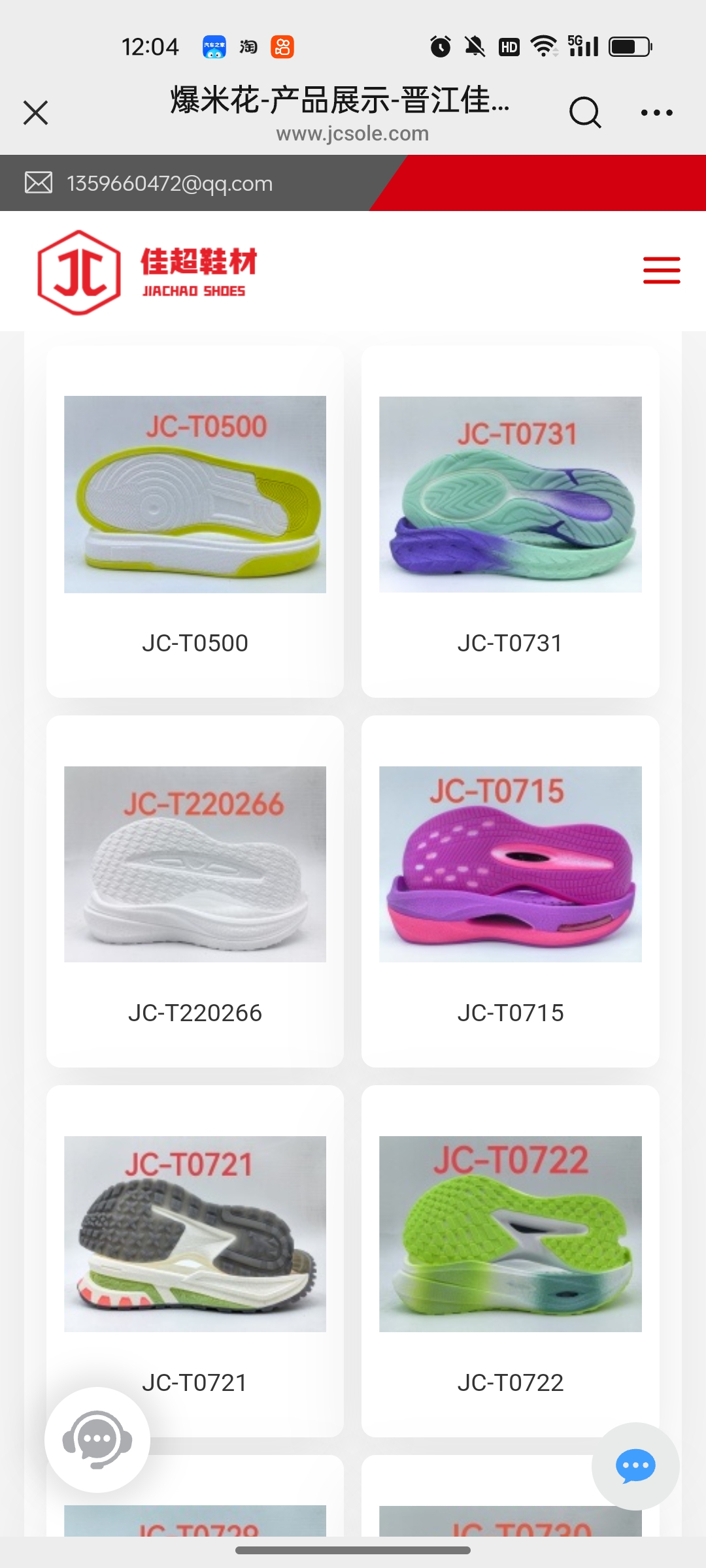This screenshot has width=706, height=1568.
Task: View the JC-T0731 sole product
Action: click(510, 521)
